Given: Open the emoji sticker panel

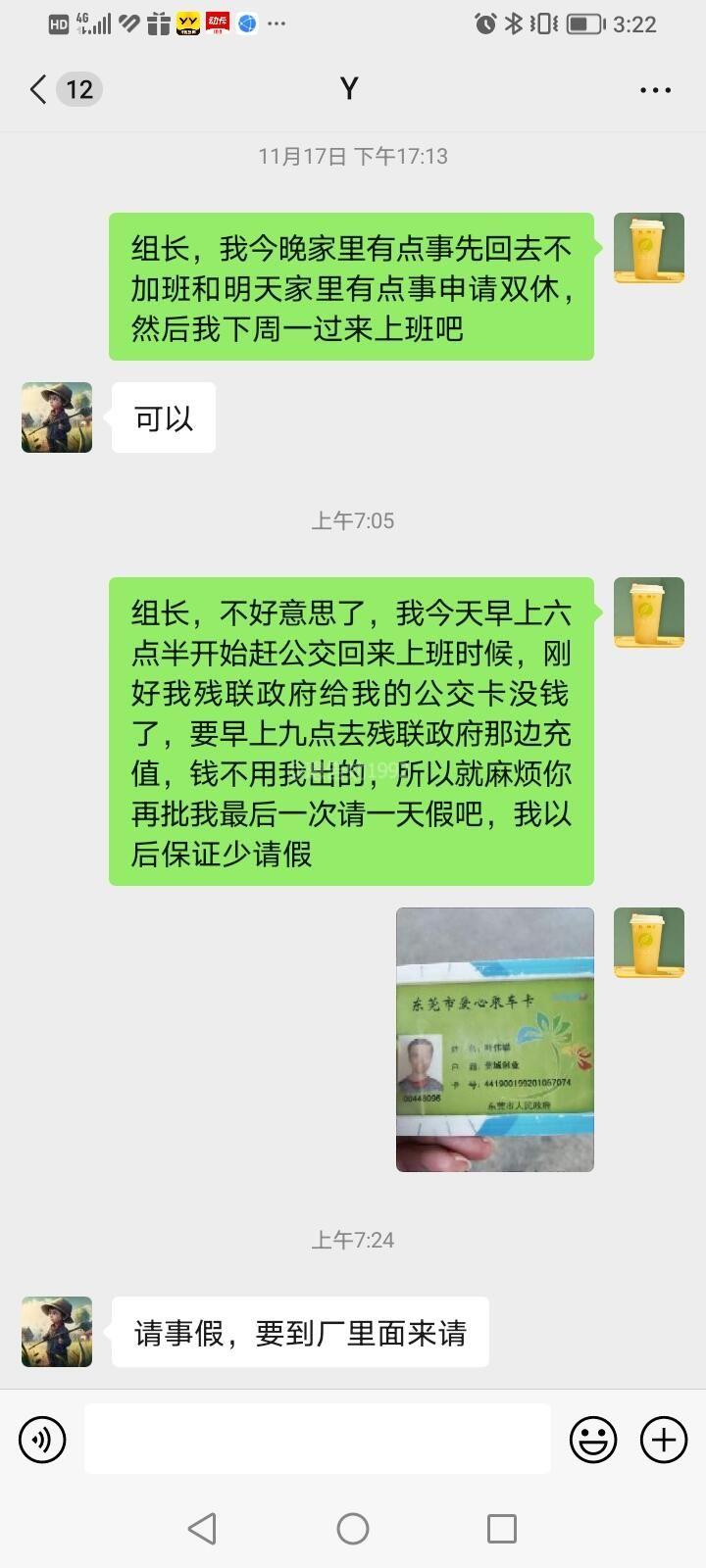Looking at the screenshot, I should point(593,1440).
